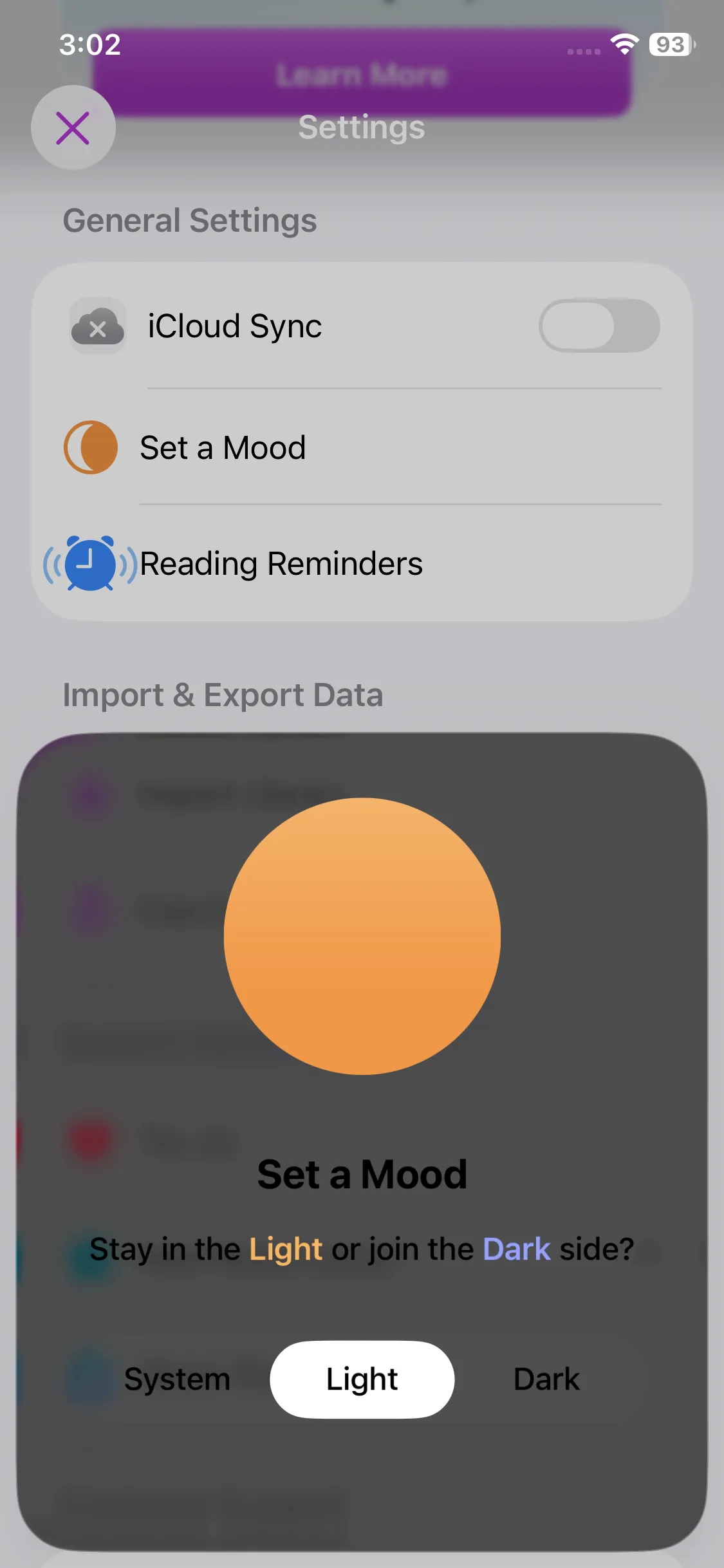The height and width of the screenshot is (1568, 724).
Task: Open the Set a Mood row
Action: pyautogui.click(x=360, y=447)
